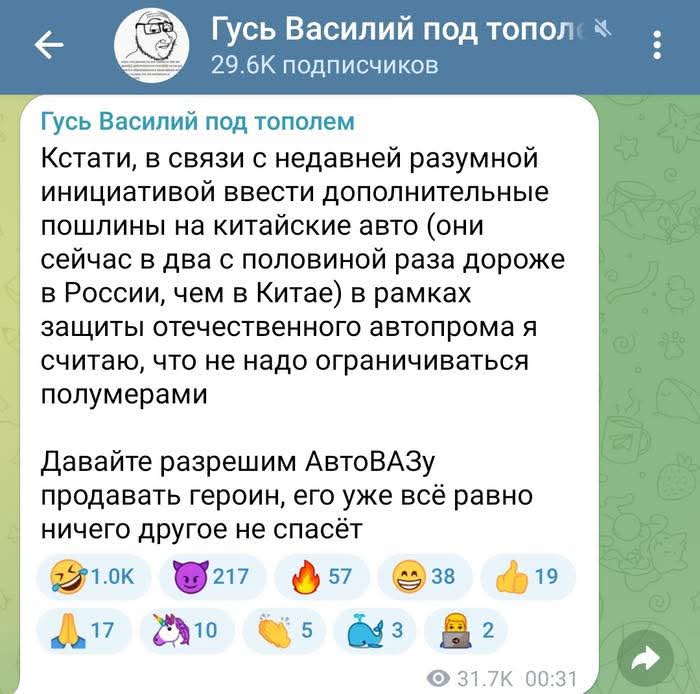The width and height of the screenshot is (700, 694).
Task: Open Гусь Василий под тополем channel info
Action: click(400, 45)
